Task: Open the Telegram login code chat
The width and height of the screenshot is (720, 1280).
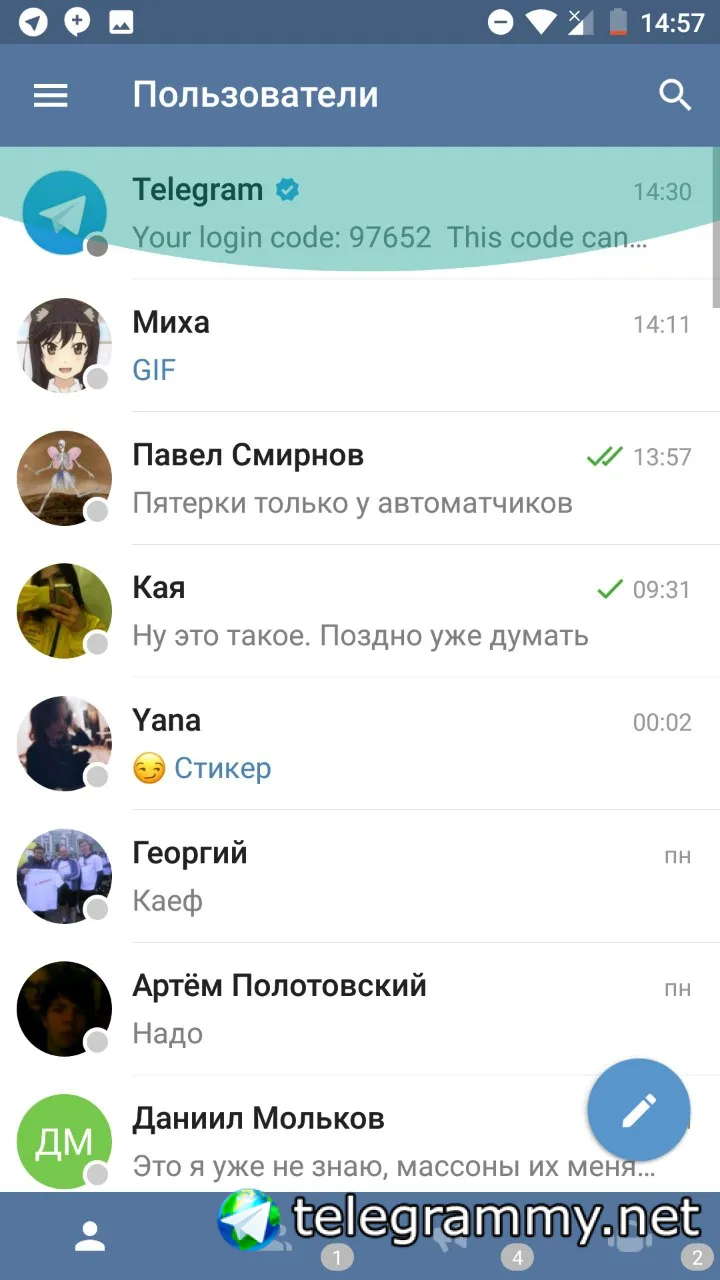Action: [390, 212]
